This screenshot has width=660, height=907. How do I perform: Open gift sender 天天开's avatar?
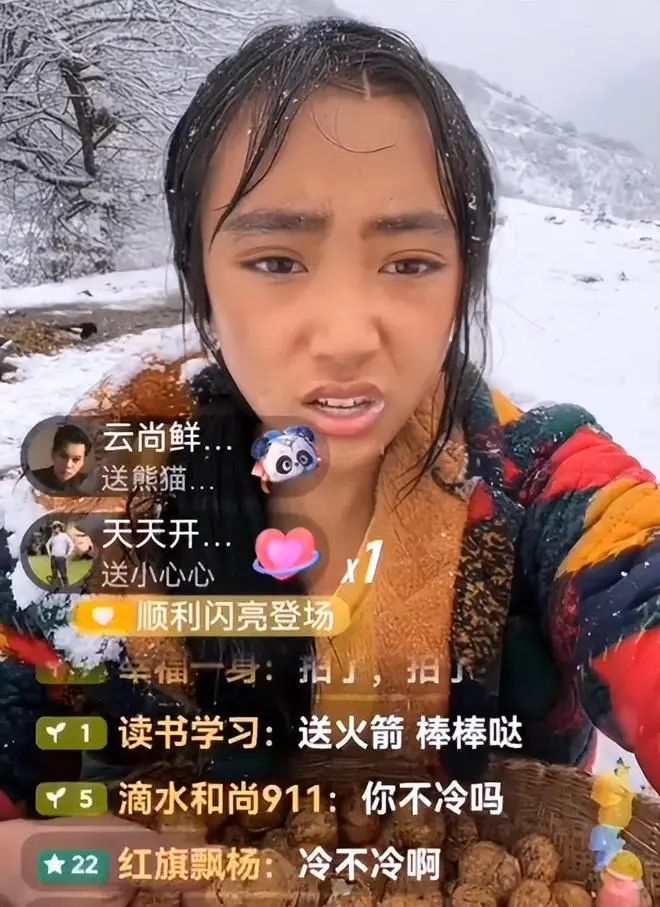click(59, 552)
